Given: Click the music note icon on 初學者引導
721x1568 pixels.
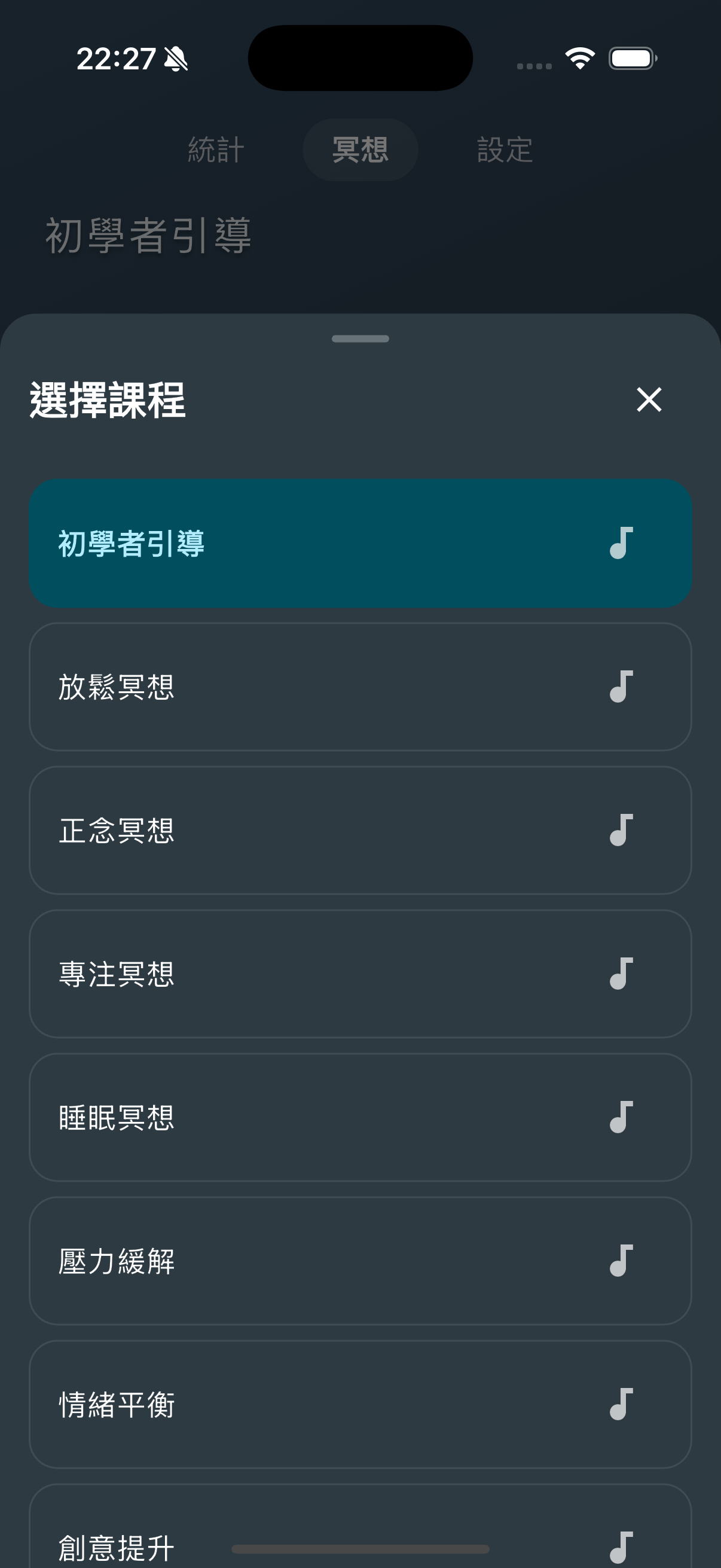Looking at the screenshot, I should 621,544.
